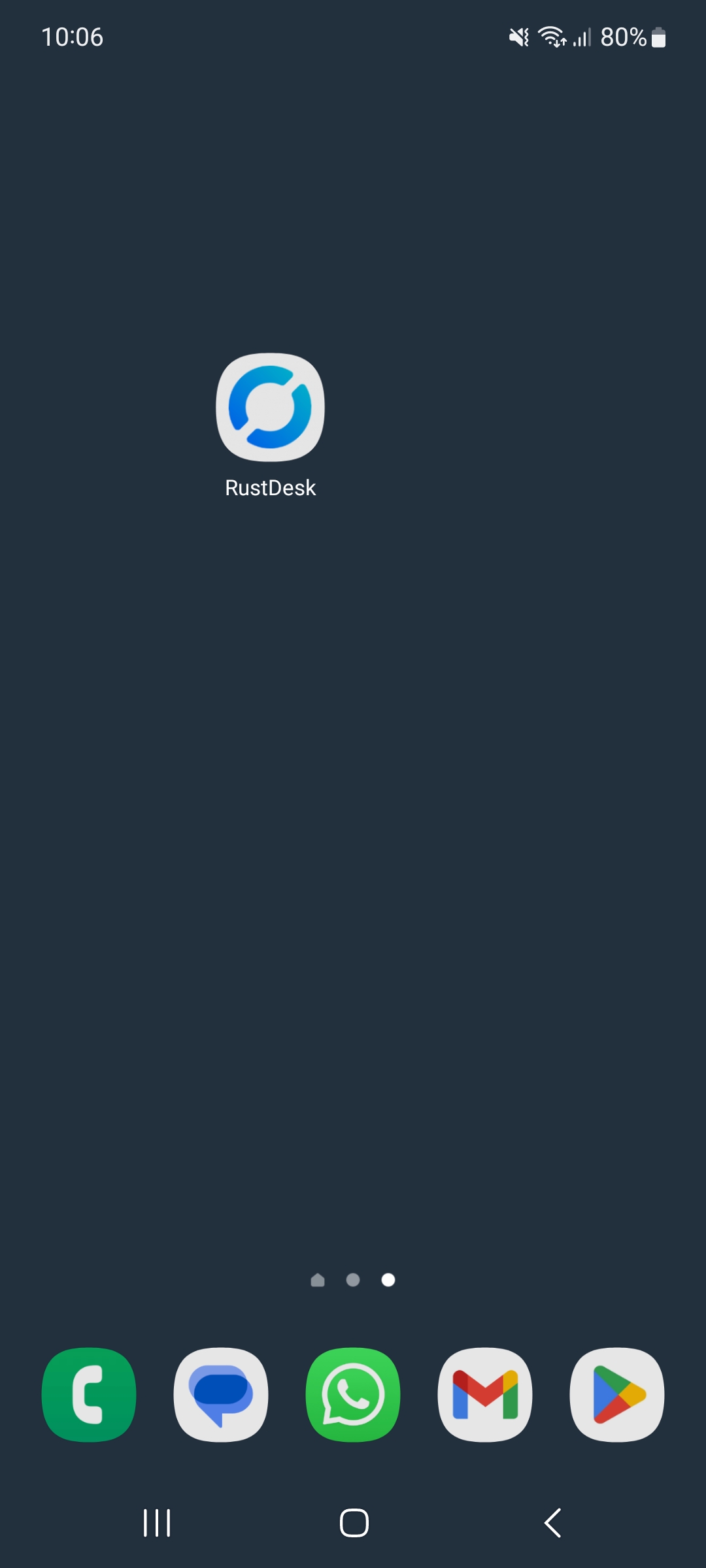Jump to the home page indicator

(318, 1280)
